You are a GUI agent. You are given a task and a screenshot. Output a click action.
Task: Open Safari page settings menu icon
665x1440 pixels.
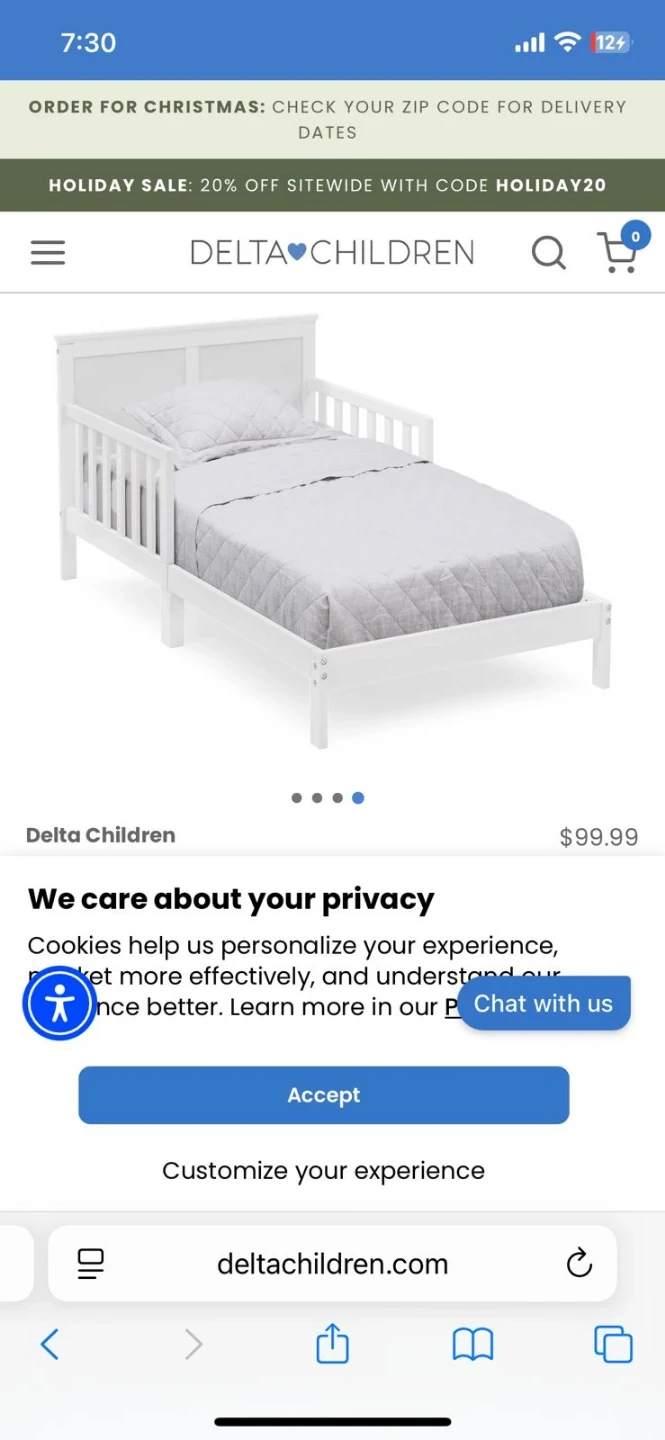pos(91,1264)
